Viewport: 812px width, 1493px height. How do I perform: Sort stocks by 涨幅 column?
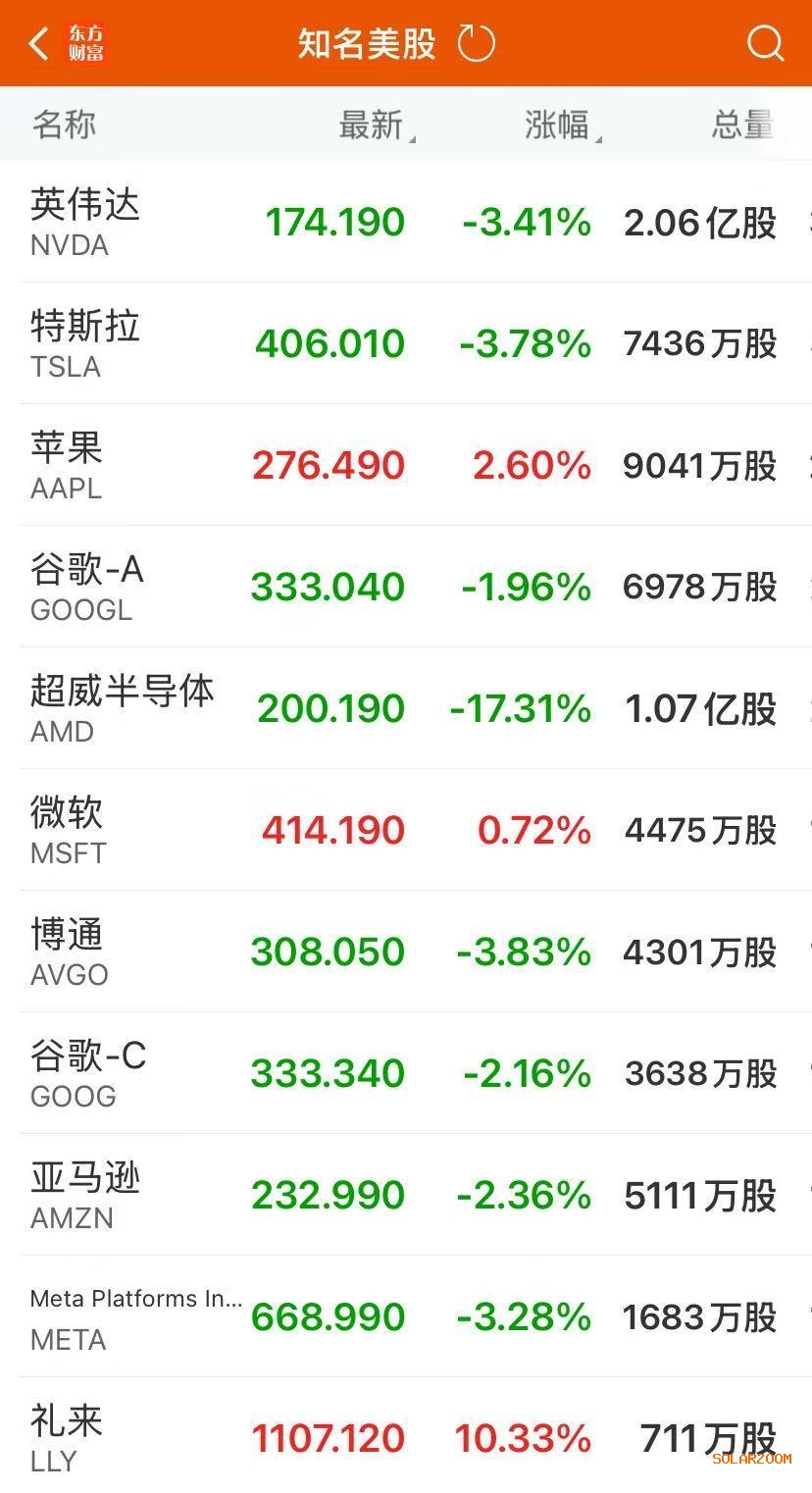pos(559,126)
